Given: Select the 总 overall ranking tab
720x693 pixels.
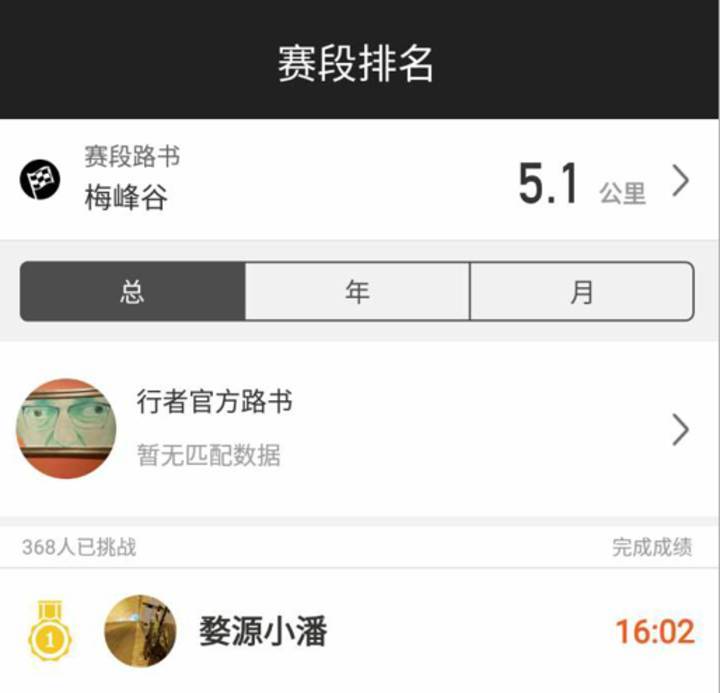Looking at the screenshot, I should pyautogui.click(x=133, y=292).
